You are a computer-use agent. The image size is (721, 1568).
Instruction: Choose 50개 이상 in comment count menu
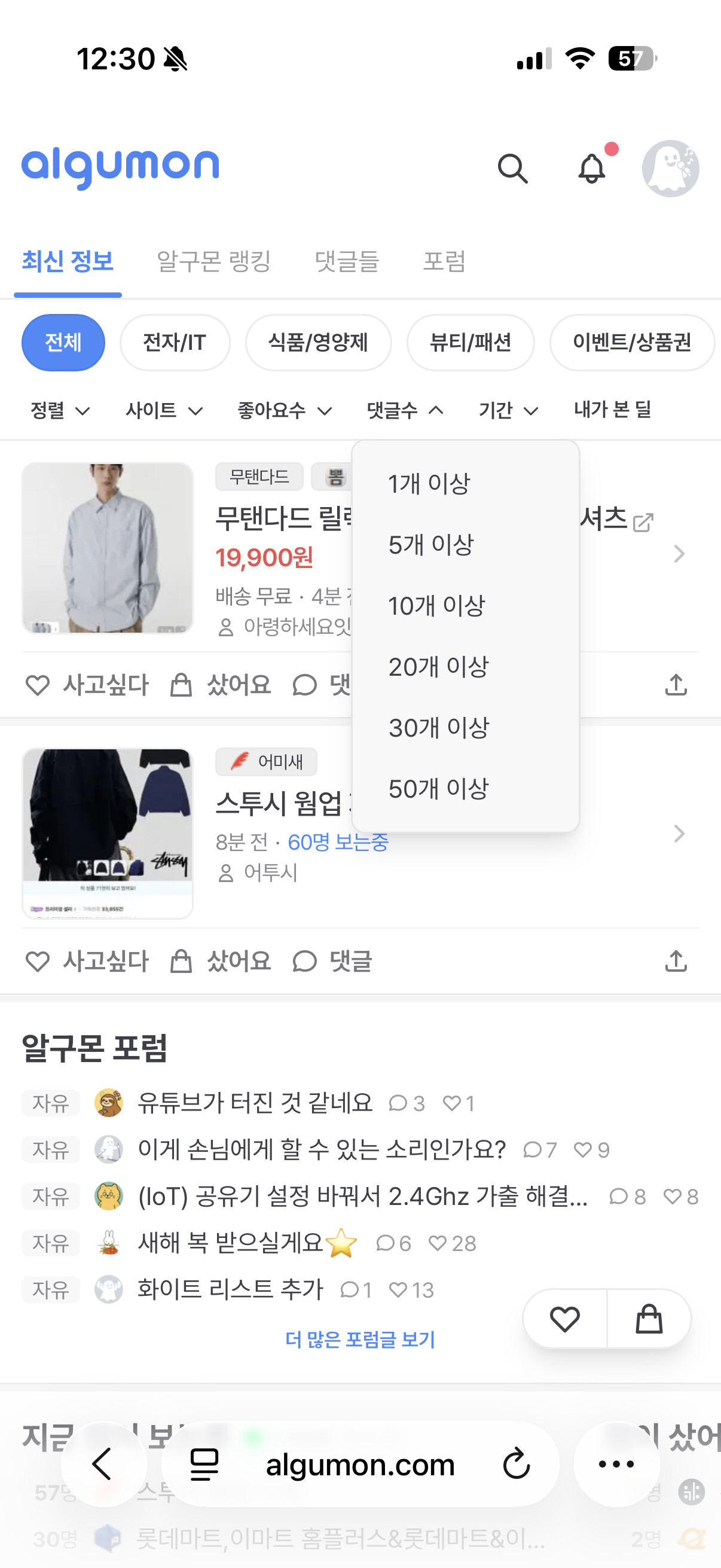(x=438, y=789)
